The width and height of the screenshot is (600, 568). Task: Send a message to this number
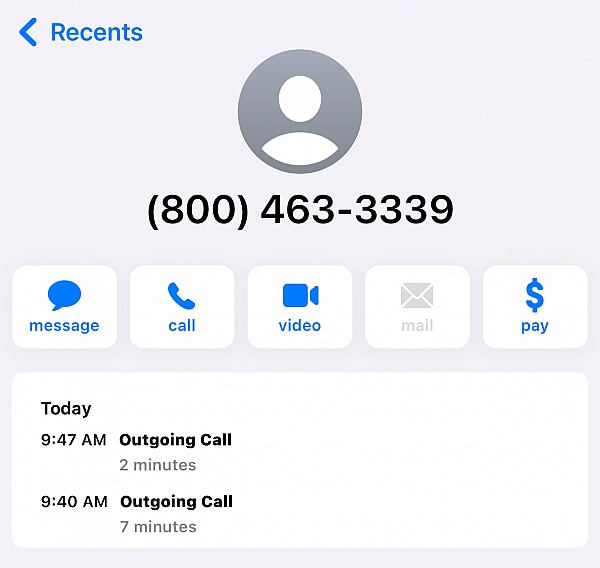64,306
